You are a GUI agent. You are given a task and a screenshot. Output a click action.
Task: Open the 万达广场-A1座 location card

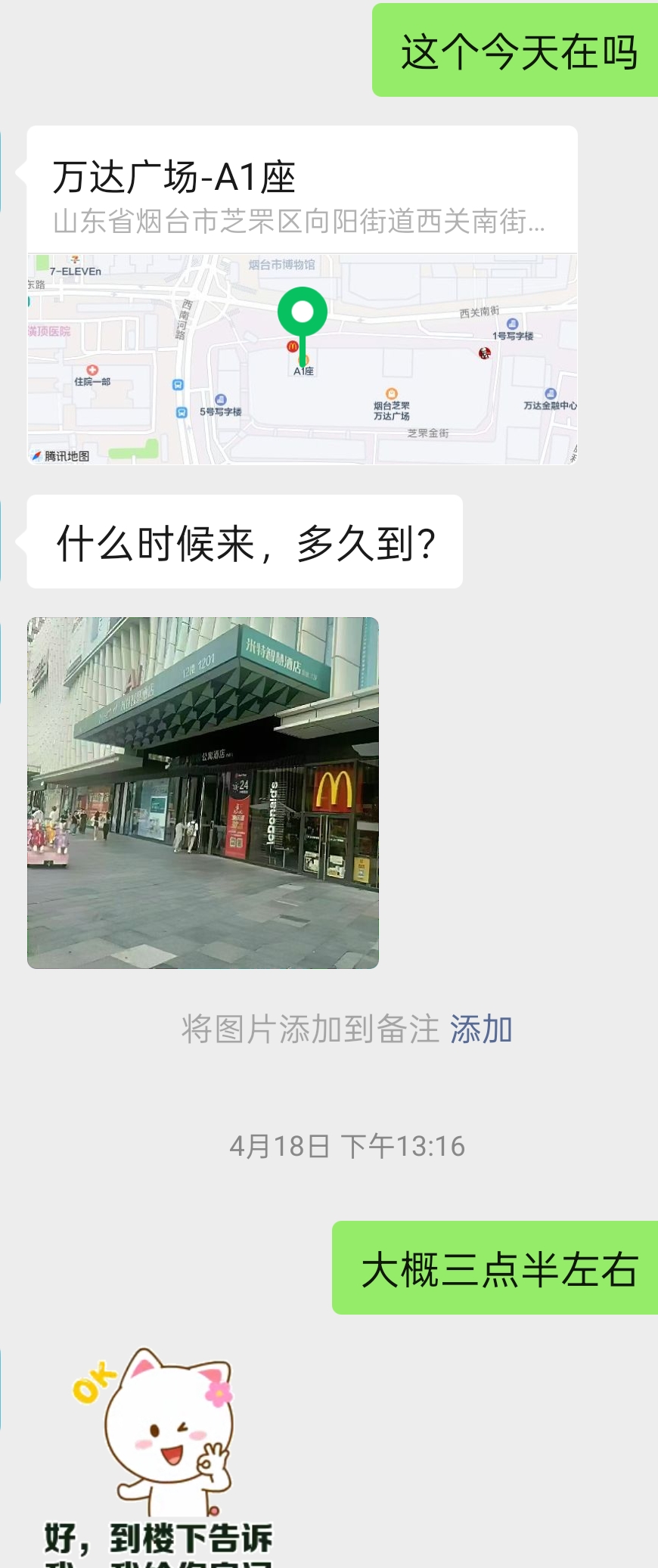(302, 295)
